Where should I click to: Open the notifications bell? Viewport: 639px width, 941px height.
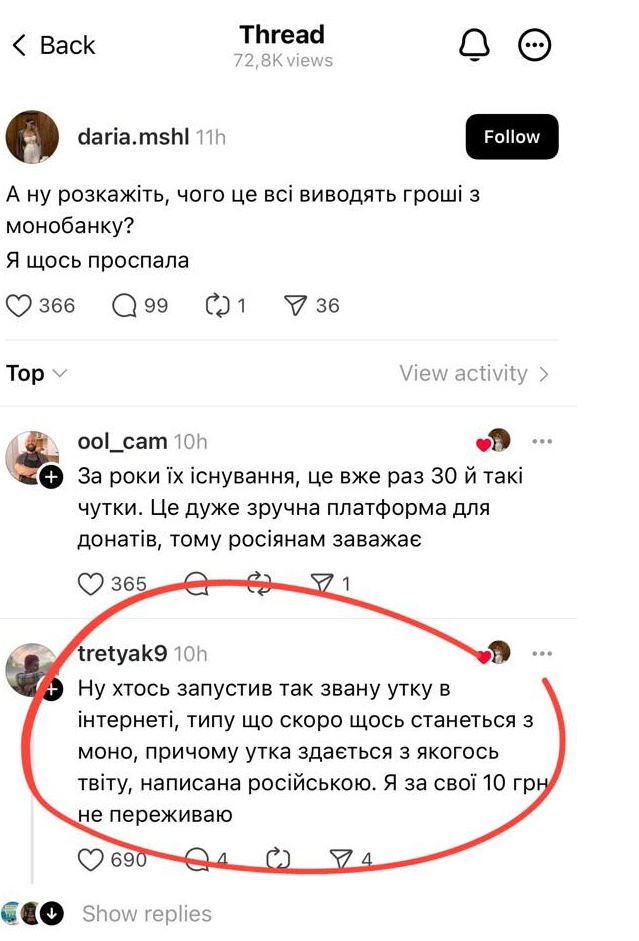[473, 45]
